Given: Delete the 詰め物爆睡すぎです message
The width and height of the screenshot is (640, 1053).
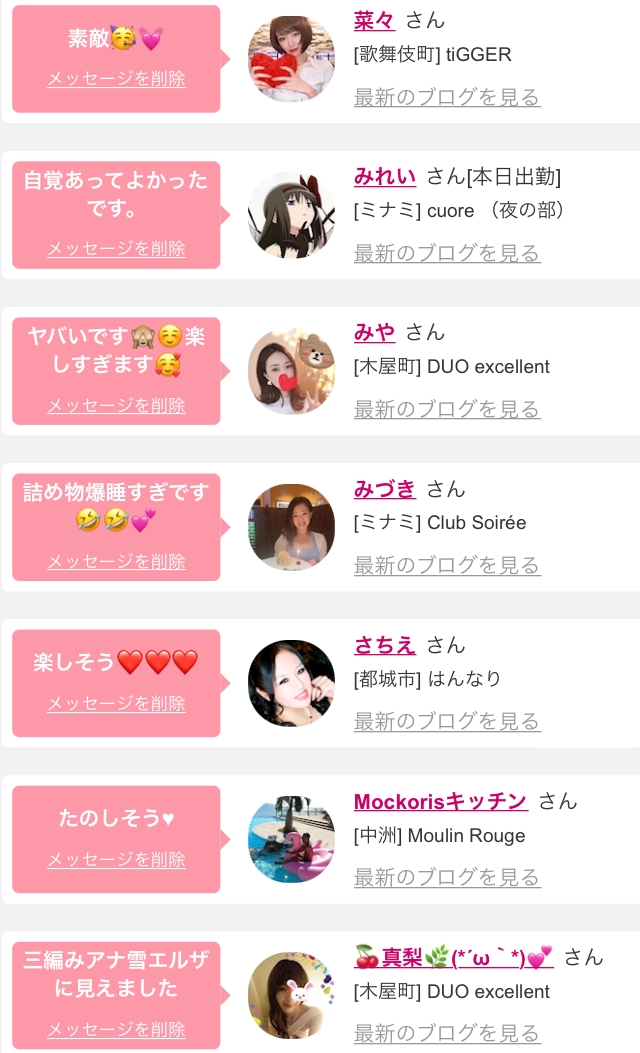Looking at the screenshot, I should coord(116,561).
